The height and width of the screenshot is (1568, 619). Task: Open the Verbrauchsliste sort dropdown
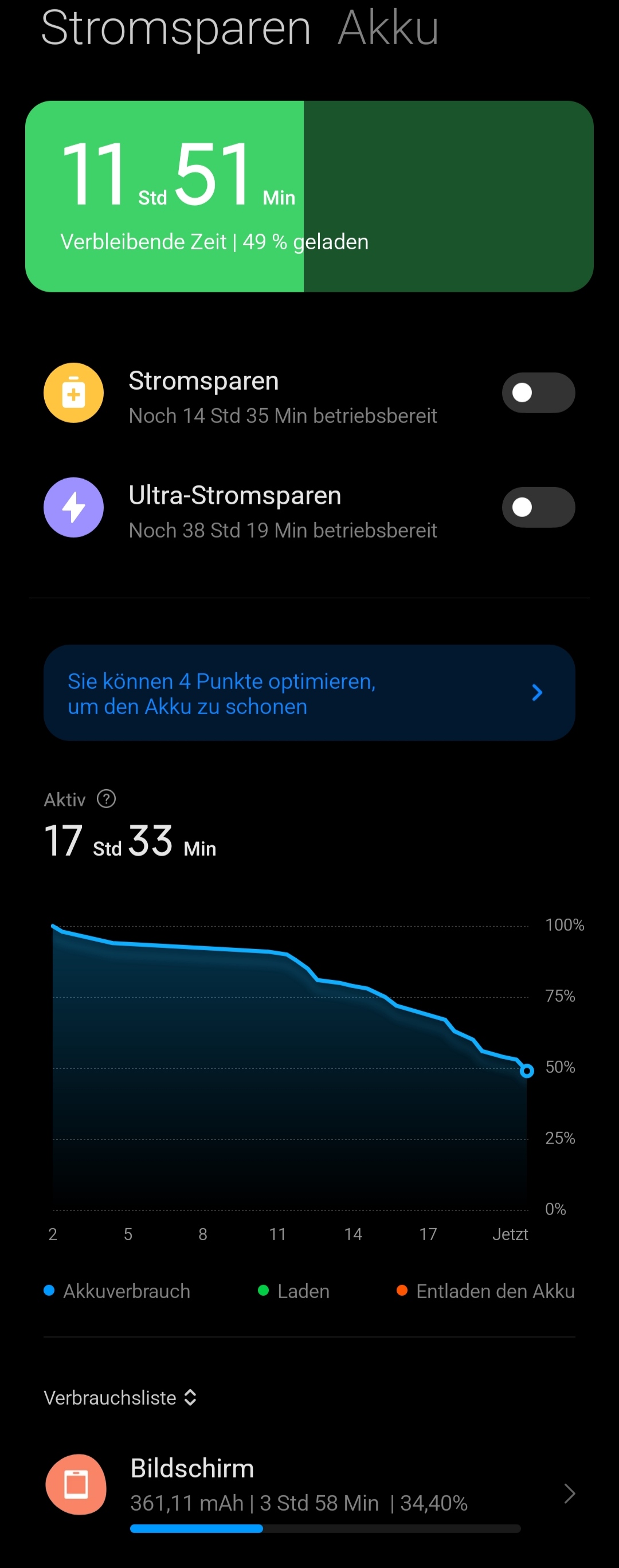(x=120, y=1398)
